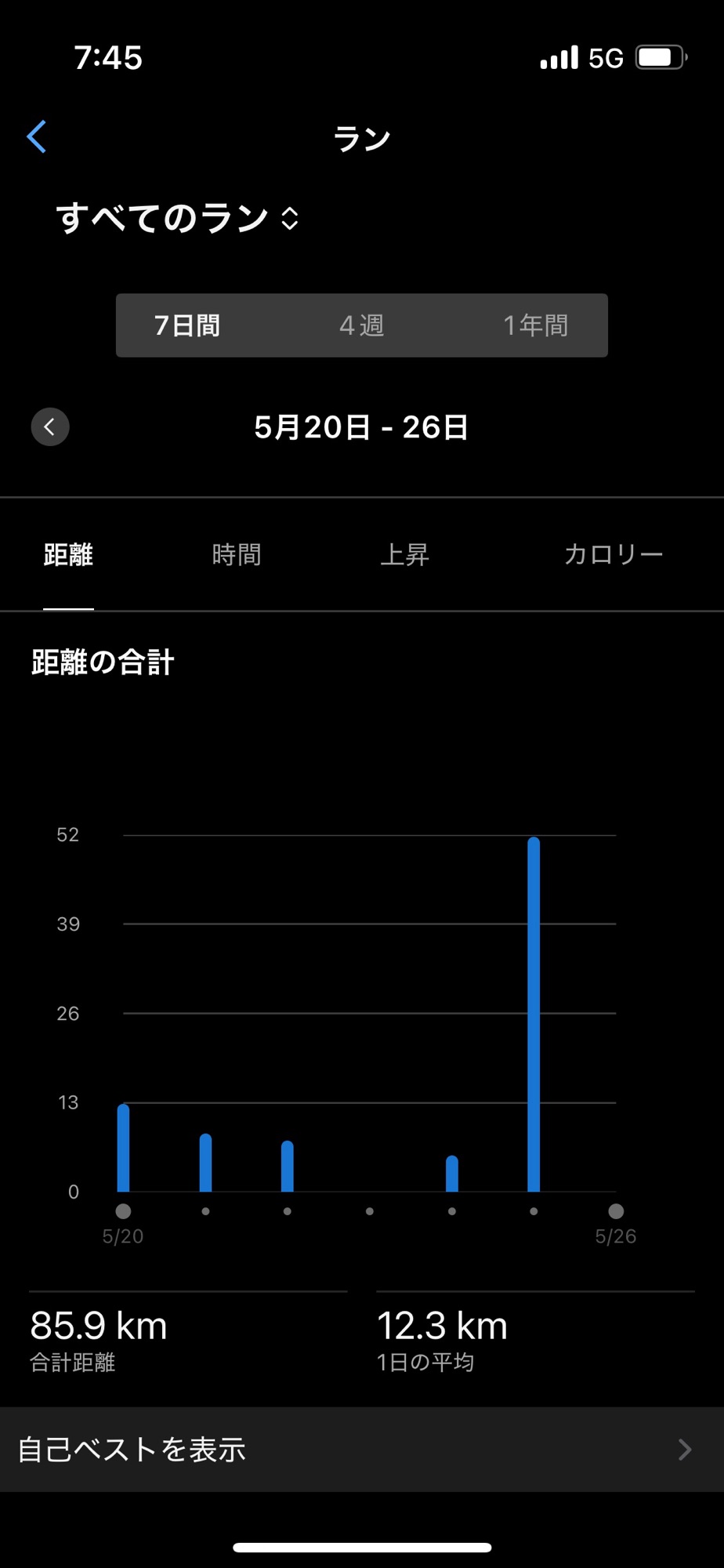This screenshot has width=724, height=1568.
Task: Switch to the カロリー tab
Action: tap(613, 555)
